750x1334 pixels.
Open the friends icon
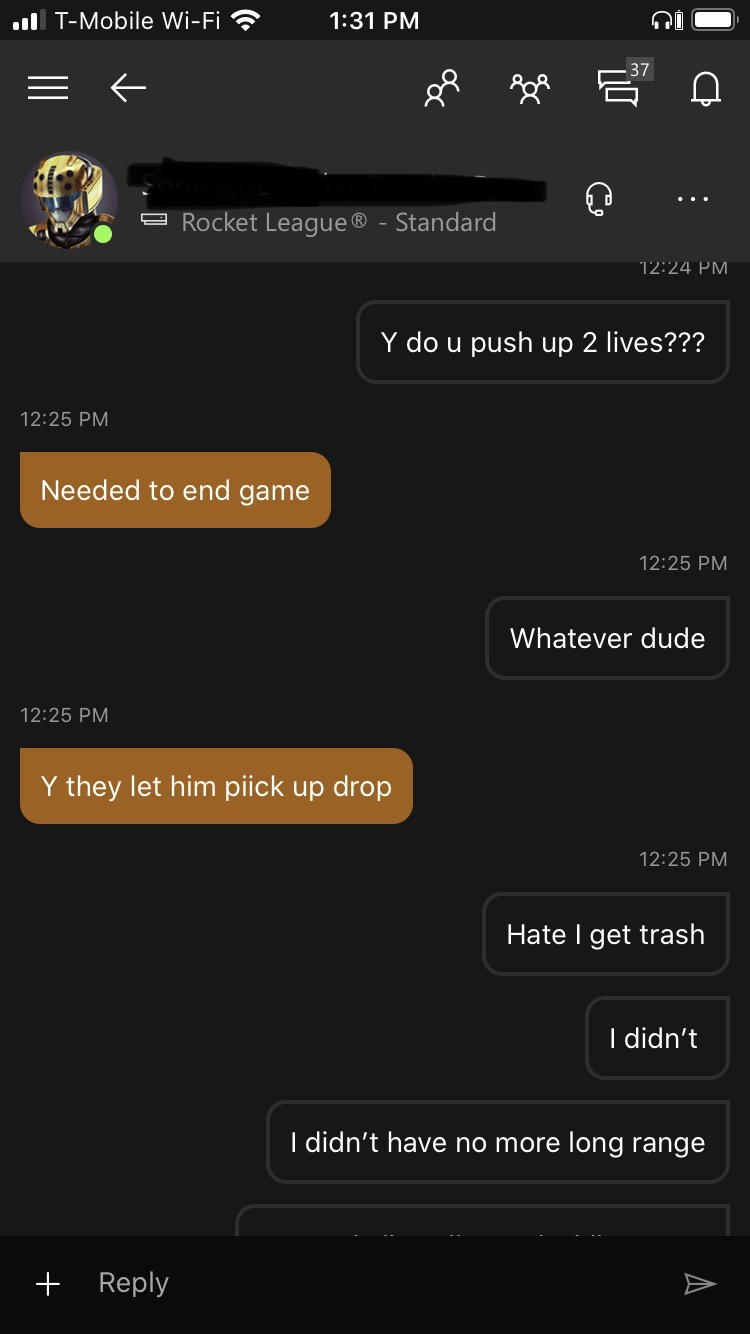tap(442, 89)
